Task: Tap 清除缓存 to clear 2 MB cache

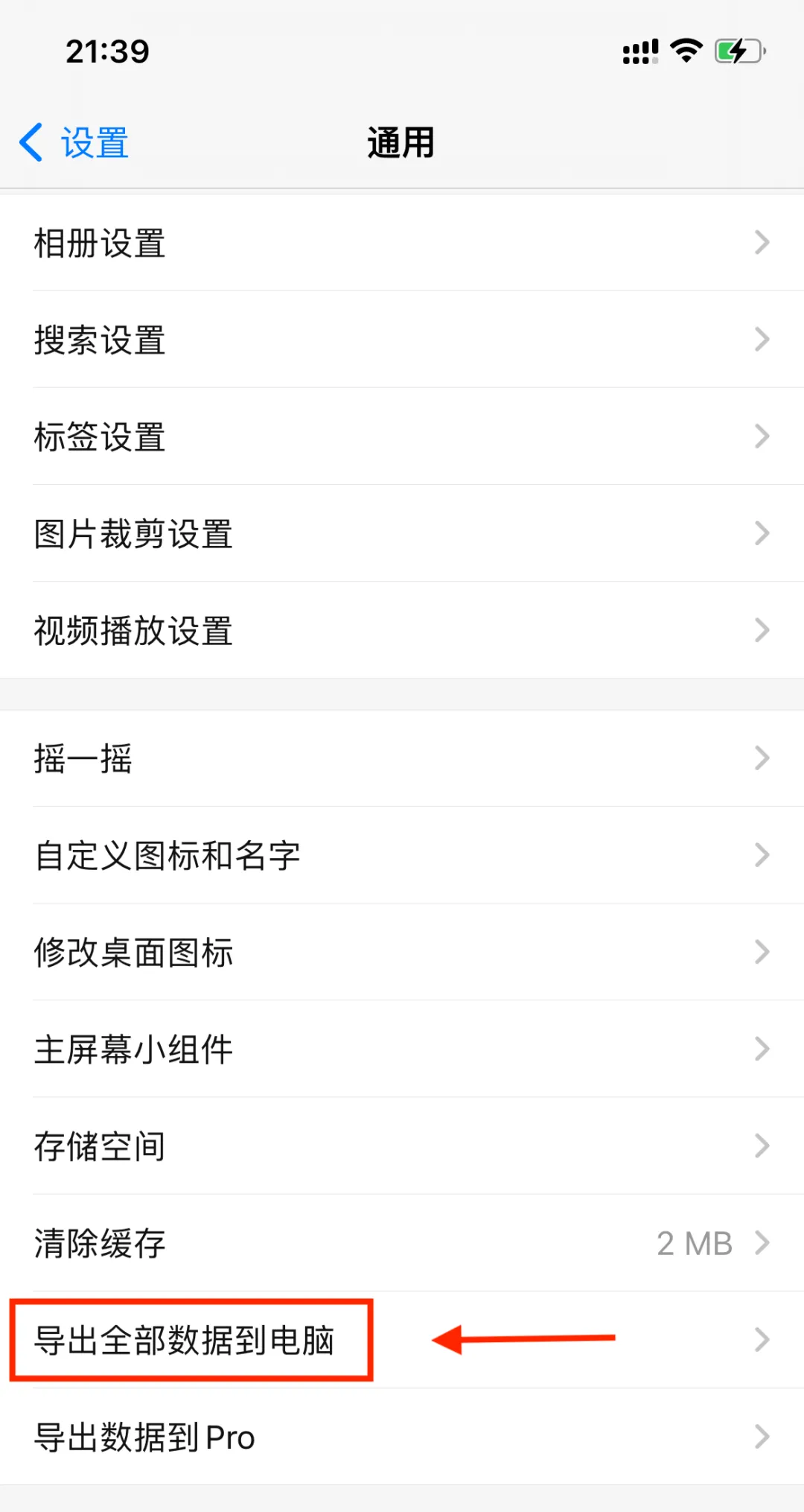Action: [x=100, y=1242]
